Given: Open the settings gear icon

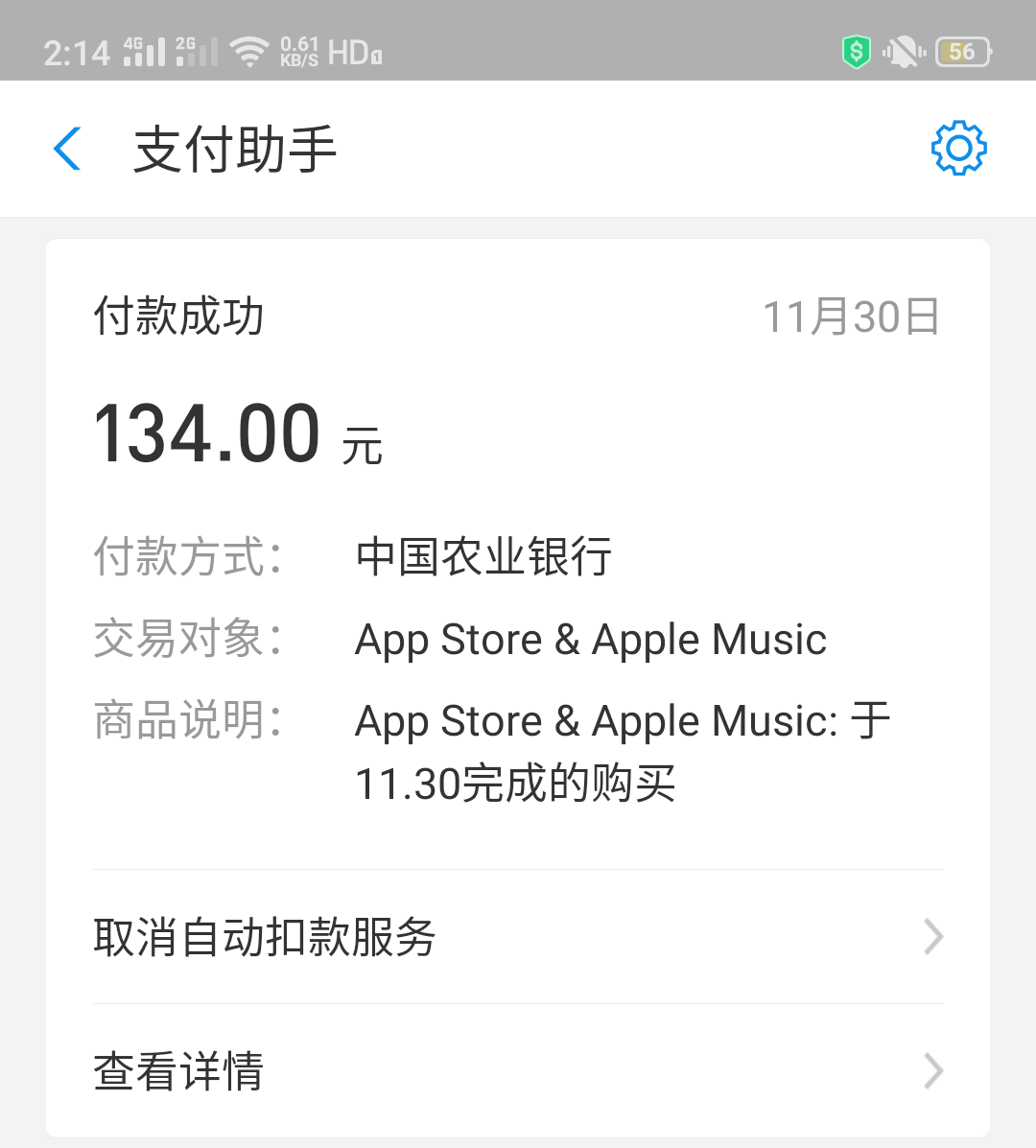Looking at the screenshot, I should [x=958, y=149].
